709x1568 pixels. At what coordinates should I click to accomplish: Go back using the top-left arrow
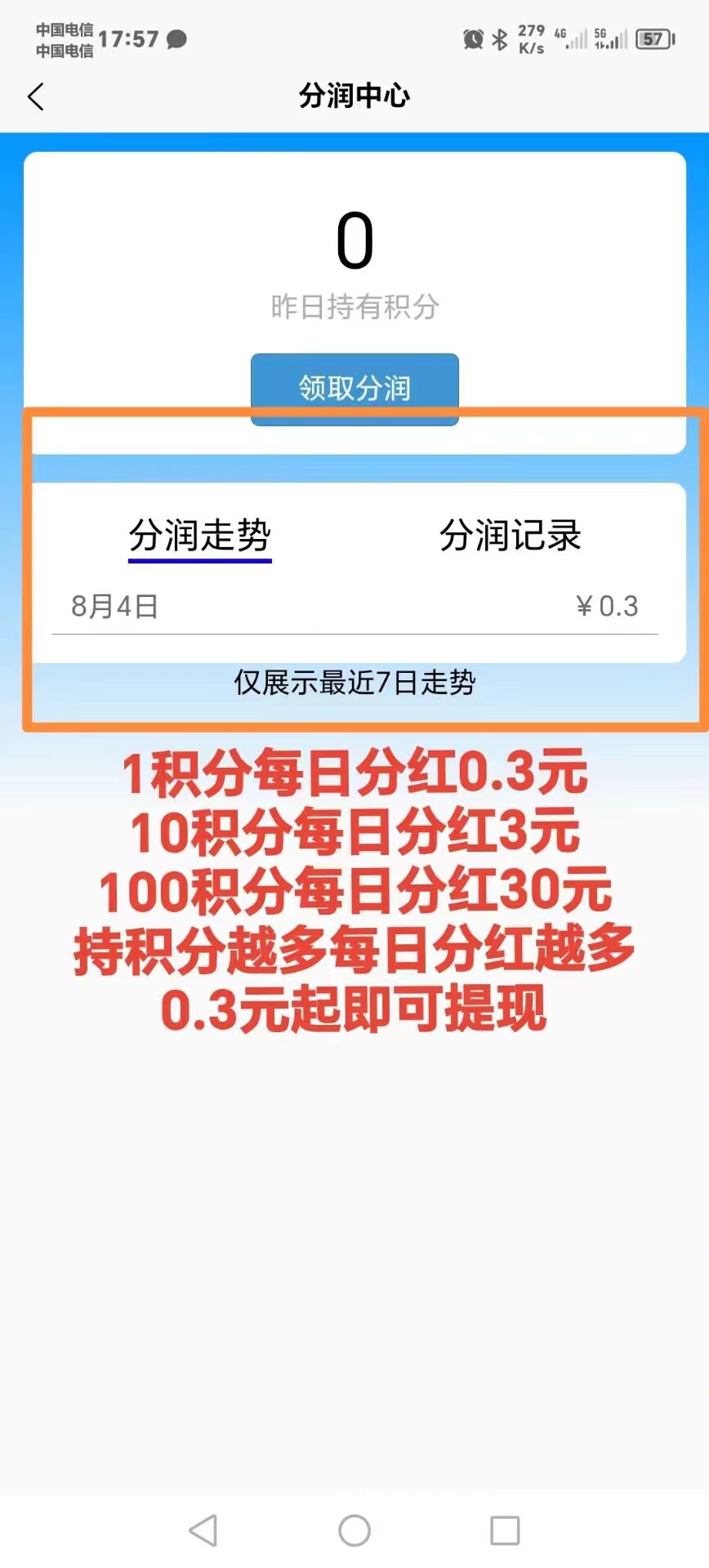click(x=36, y=97)
